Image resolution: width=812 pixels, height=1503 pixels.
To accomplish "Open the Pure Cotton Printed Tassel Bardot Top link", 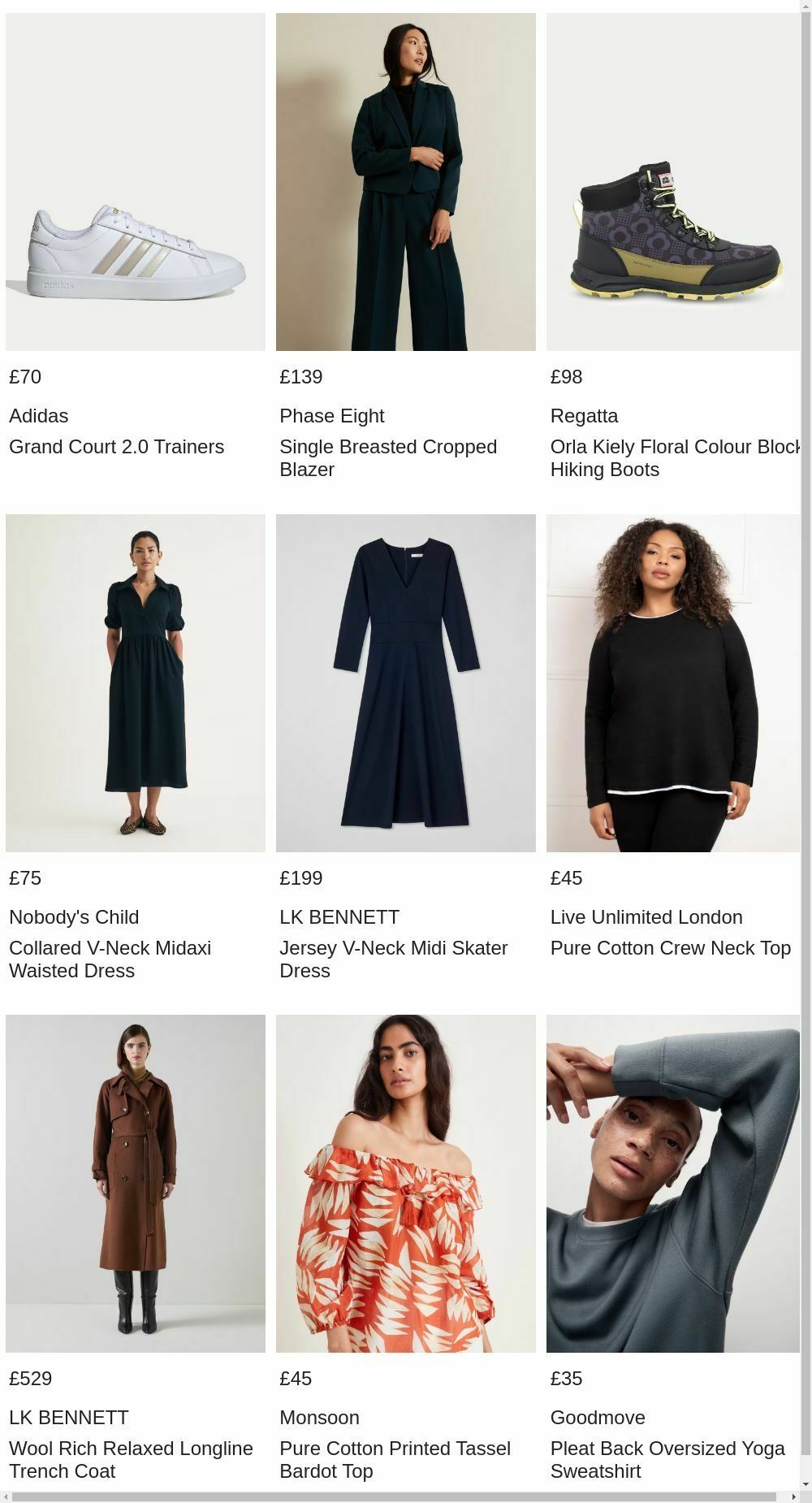I will [395, 1459].
